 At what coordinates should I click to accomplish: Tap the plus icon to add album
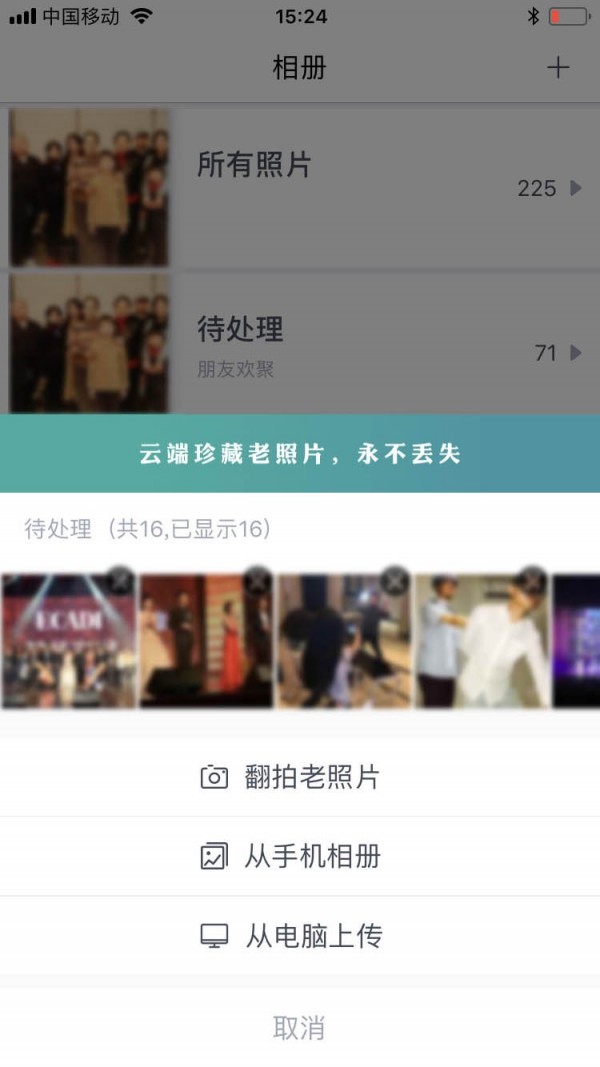click(x=558, y=68)
